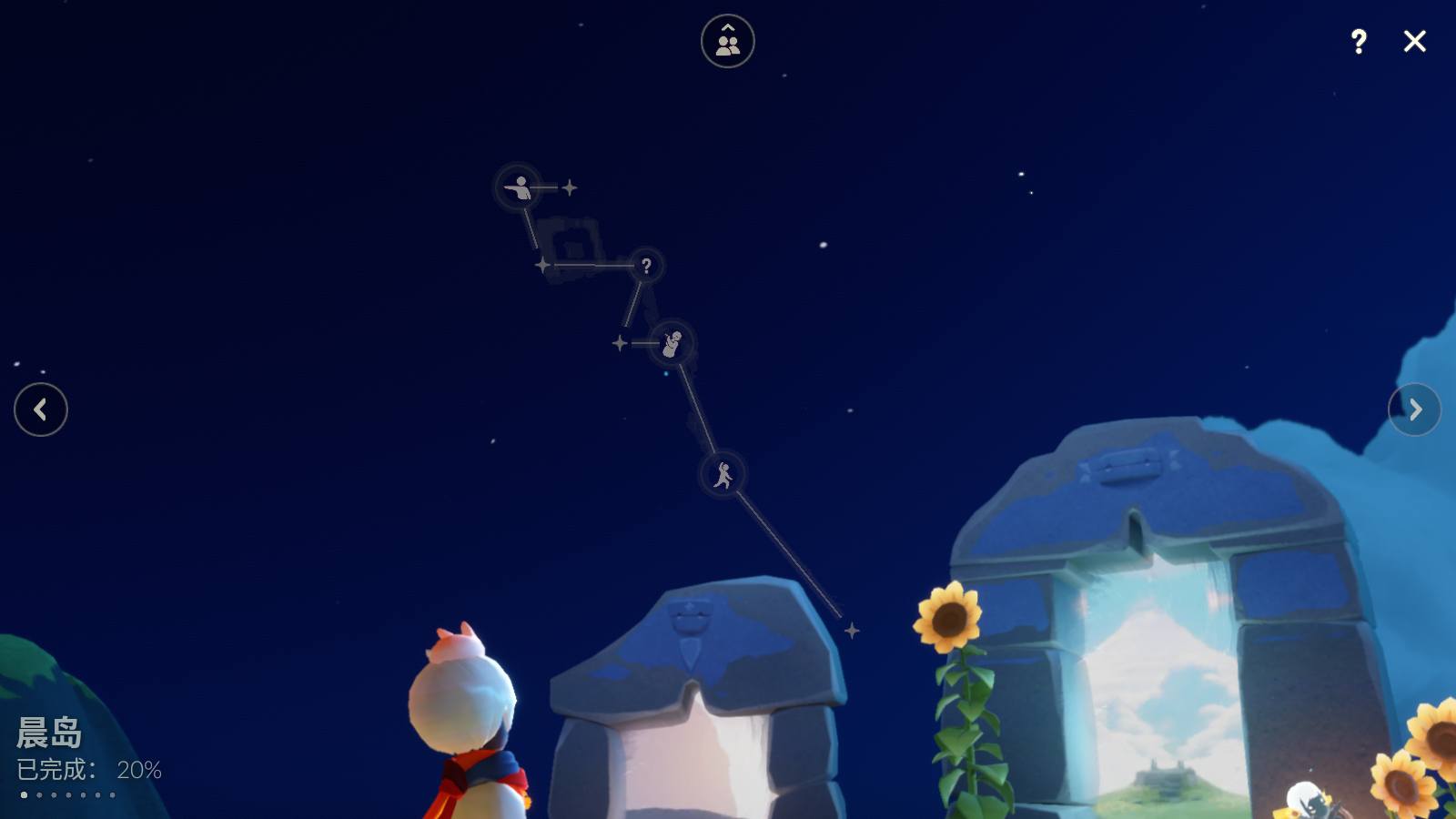The image size is (1456, 819).
Task: Open the help question mark
Action: 1359,41
